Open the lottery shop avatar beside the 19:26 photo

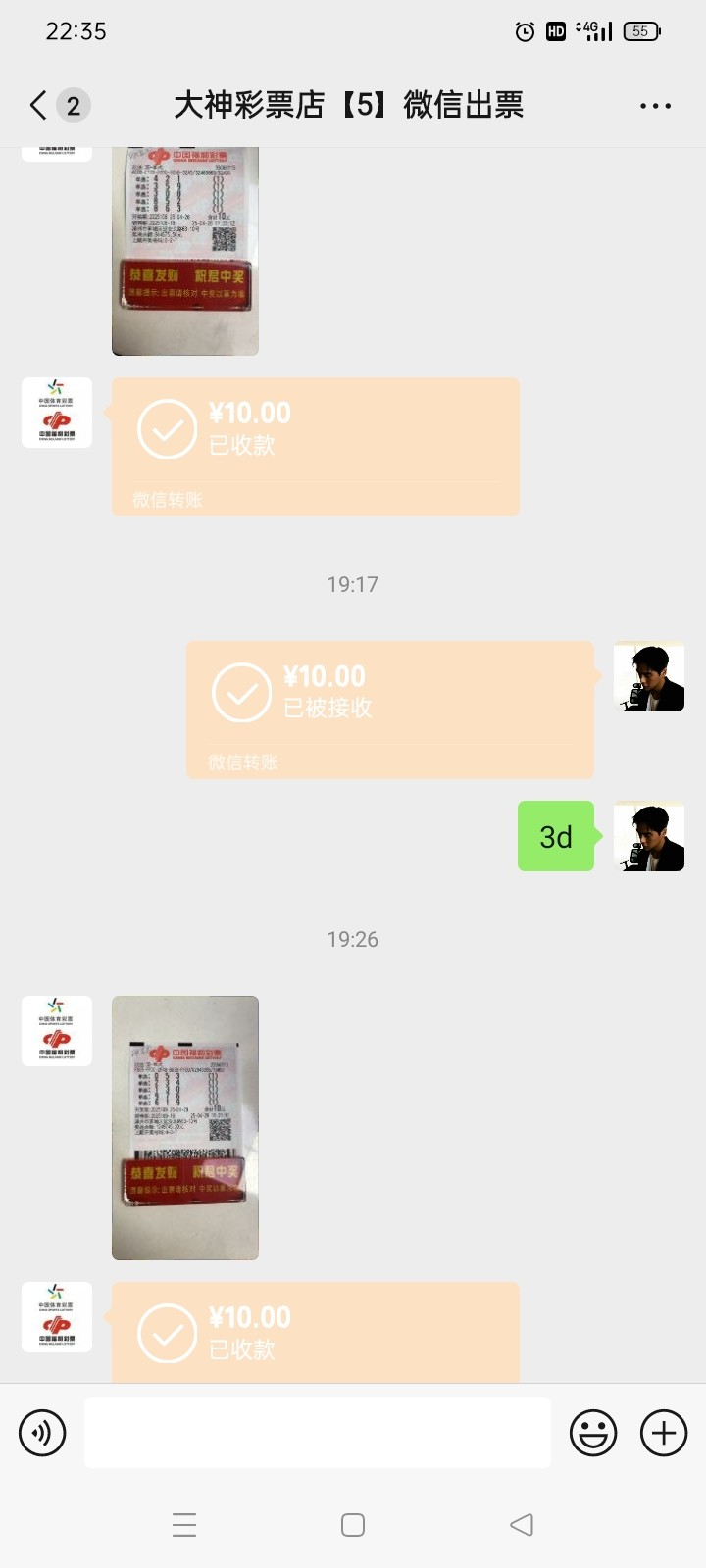(x=57, y=1031)
